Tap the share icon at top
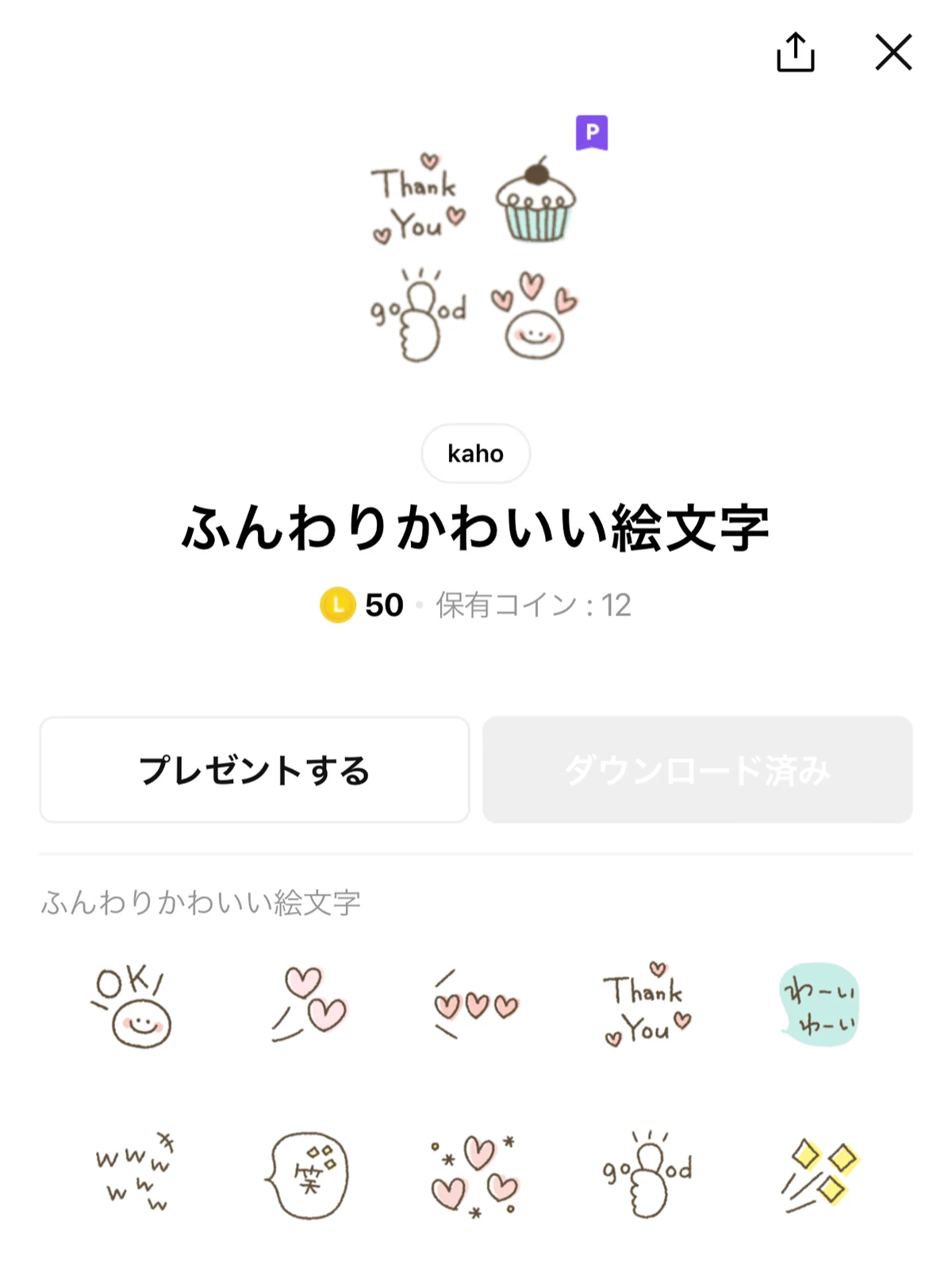 coord(796,52)
